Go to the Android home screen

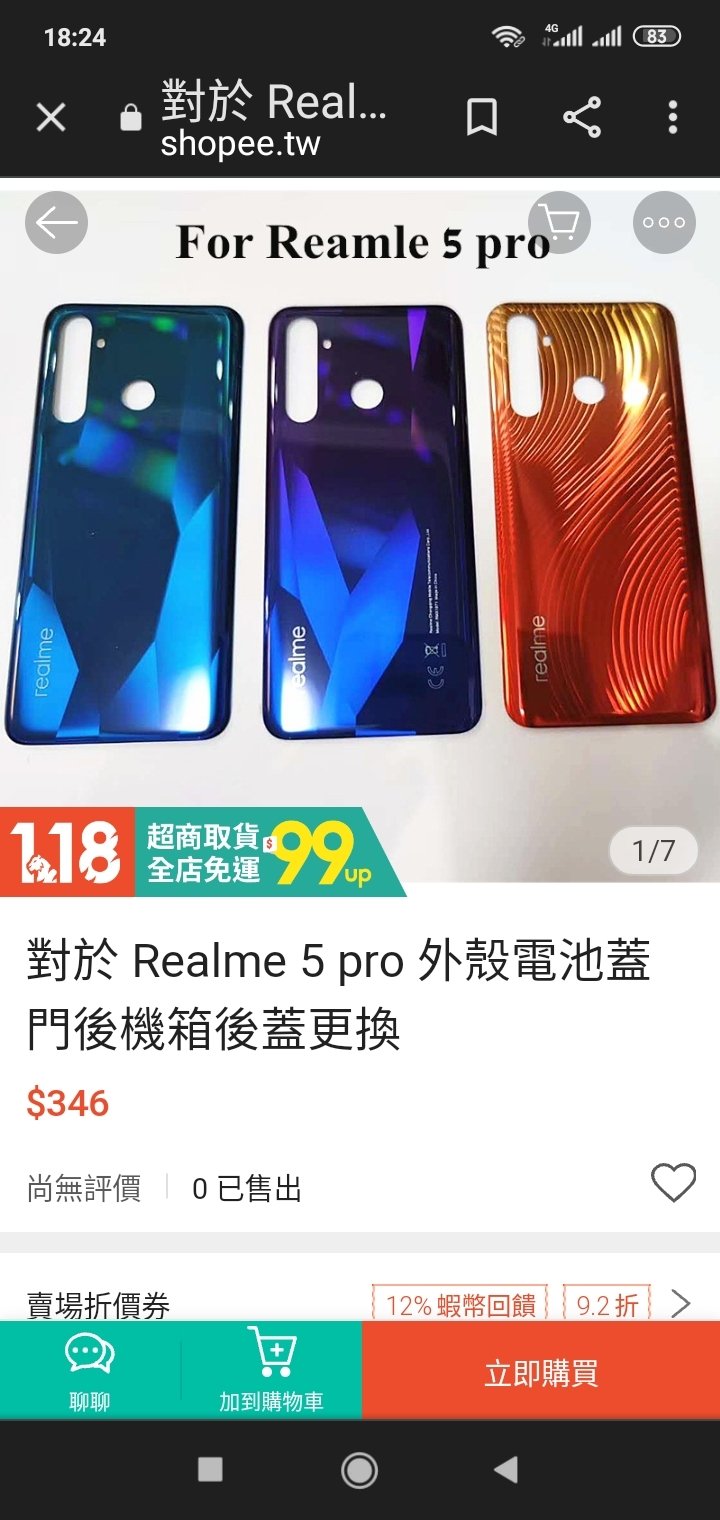pyautogui.click(x=359, y=1469)
